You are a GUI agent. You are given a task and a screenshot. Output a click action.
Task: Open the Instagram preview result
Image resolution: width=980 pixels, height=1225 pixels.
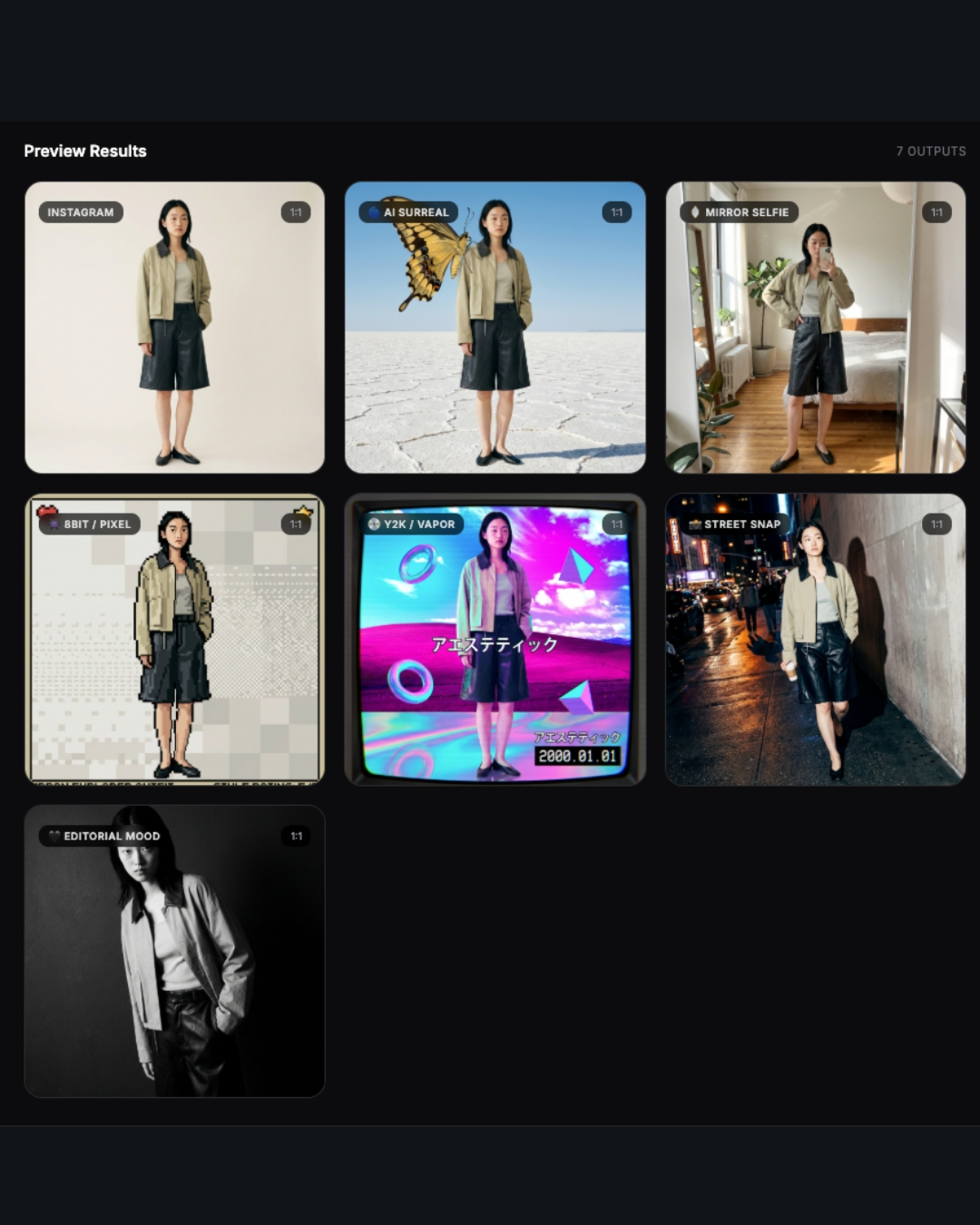click(174, 328)
